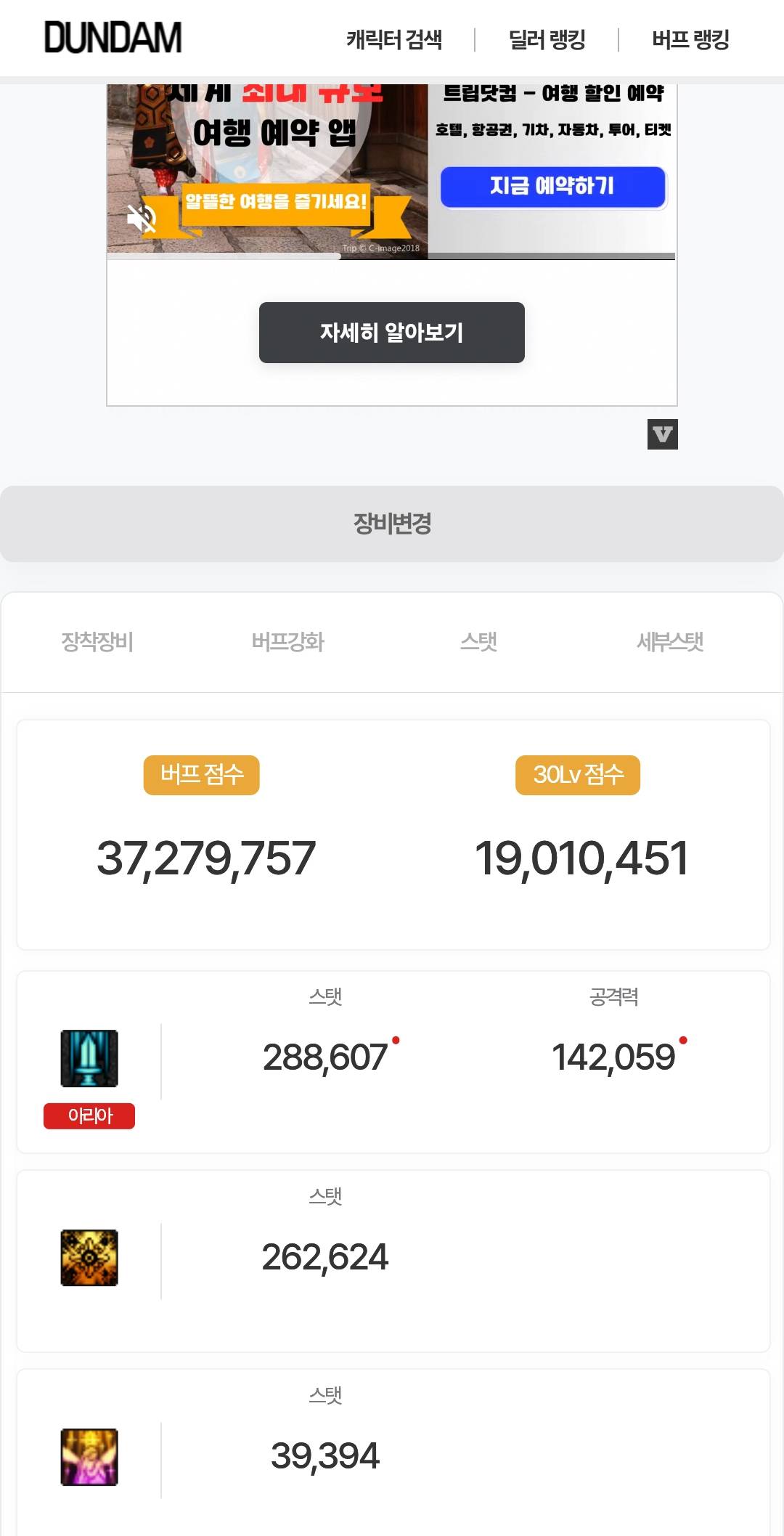This screenshot has width=784, height=1536.
Task: Open 캐릭터 검색 character search
Action: click(393, 39)
